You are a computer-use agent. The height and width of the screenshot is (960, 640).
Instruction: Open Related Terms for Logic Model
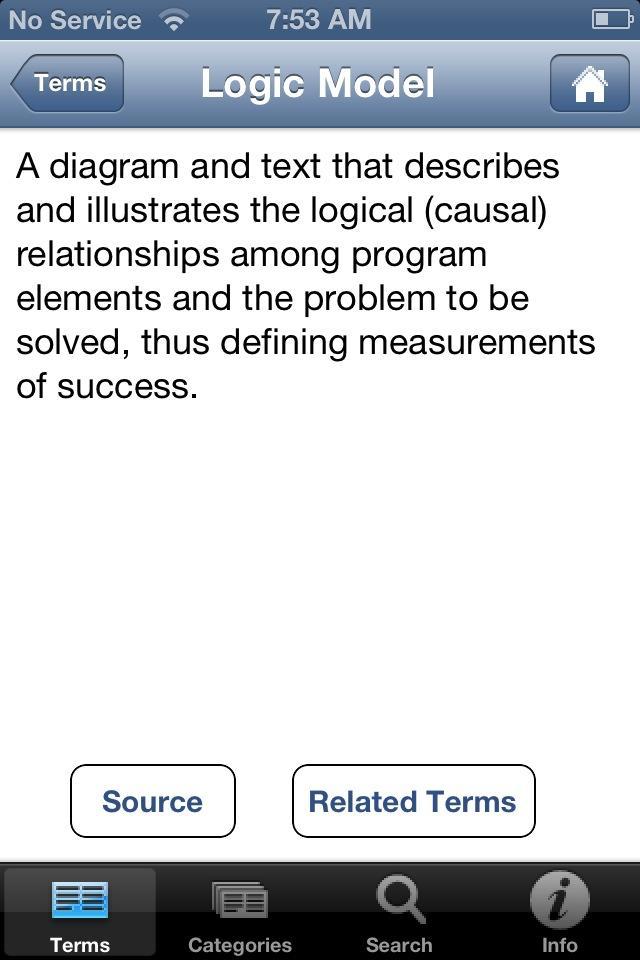point(413,801)
